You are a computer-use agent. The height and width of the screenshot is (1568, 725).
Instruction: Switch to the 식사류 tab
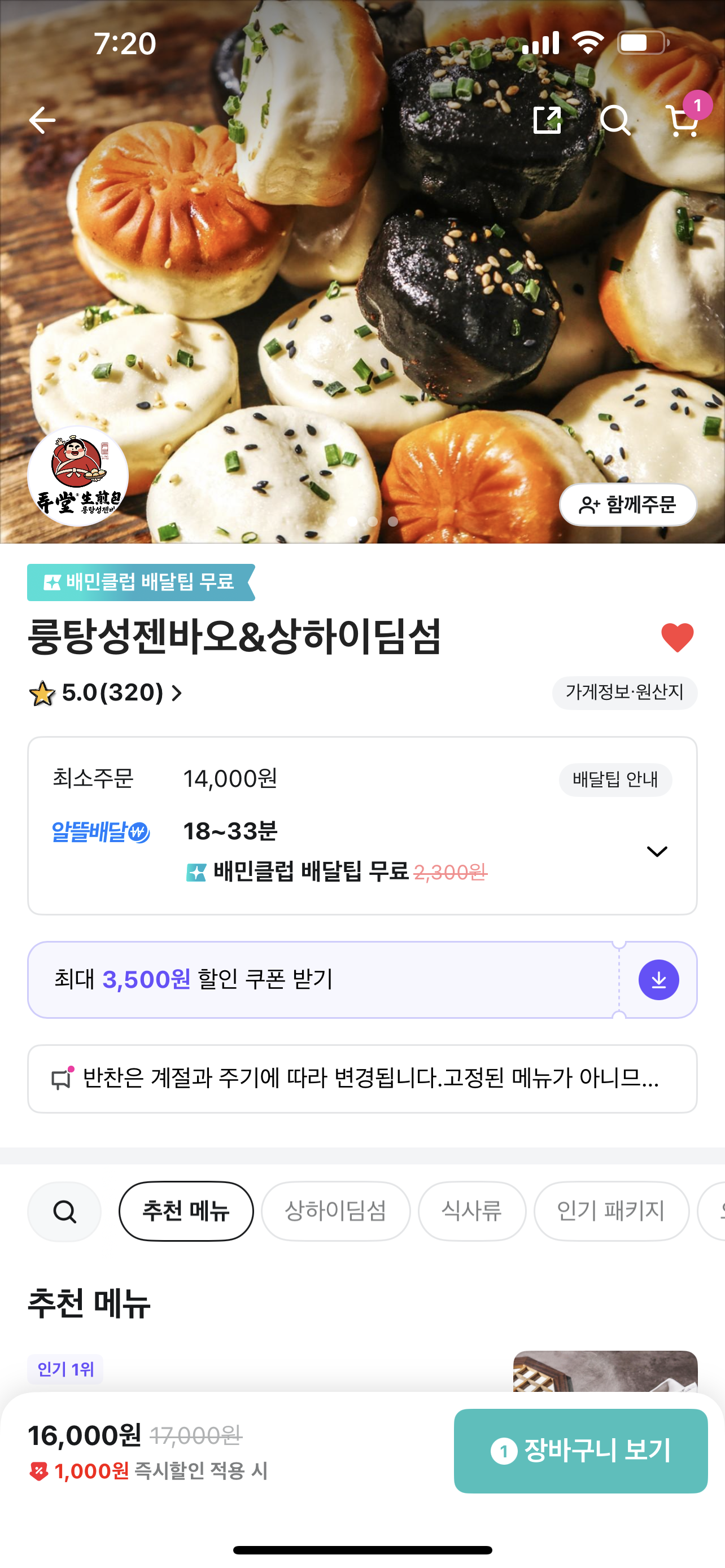(x=471, y=1211)
